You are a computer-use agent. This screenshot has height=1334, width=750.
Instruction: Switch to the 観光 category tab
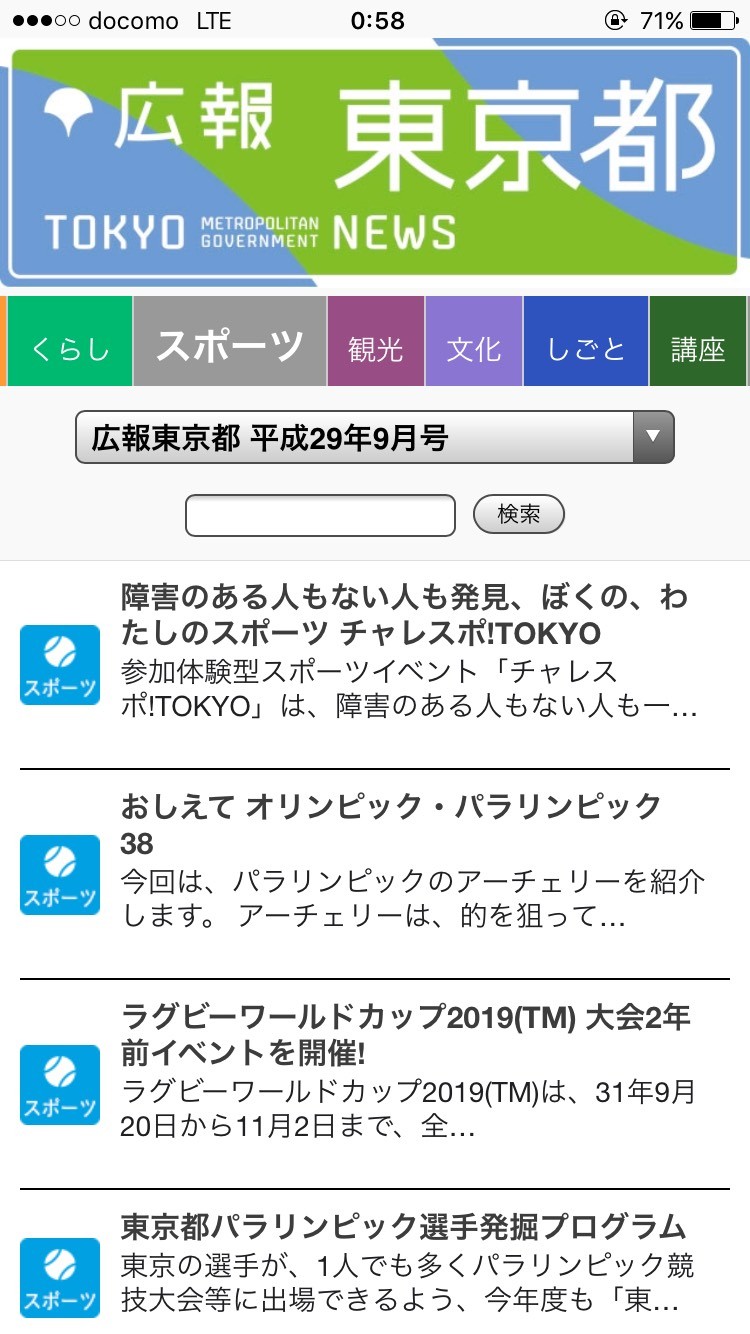pos(376,342)
